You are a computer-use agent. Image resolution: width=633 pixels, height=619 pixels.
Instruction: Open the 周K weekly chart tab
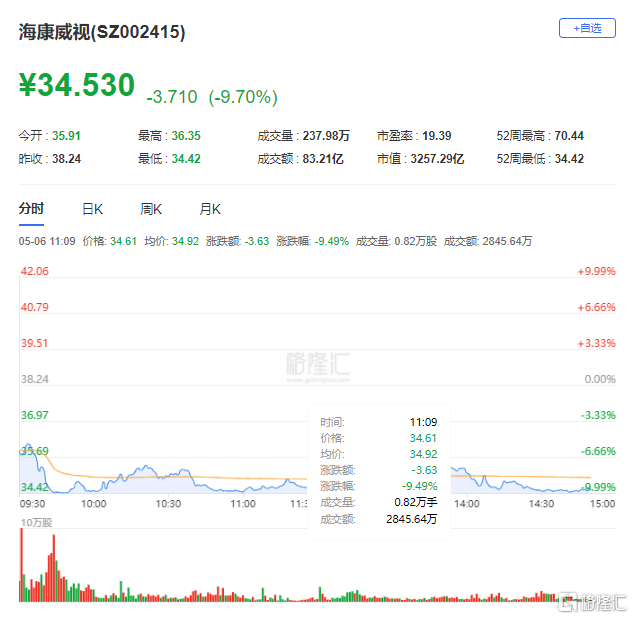151,209
